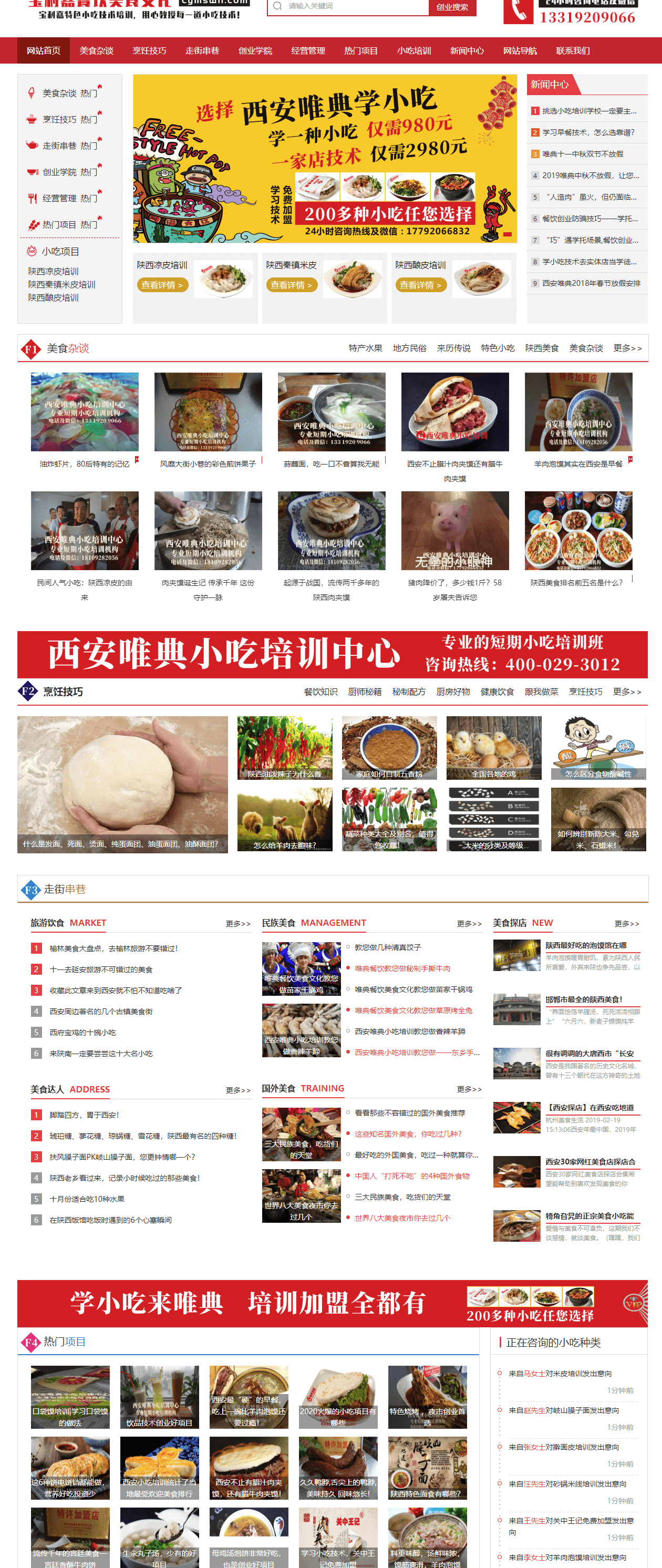Open the 油炸虾片 article thumbnail

tap(85, 412)
